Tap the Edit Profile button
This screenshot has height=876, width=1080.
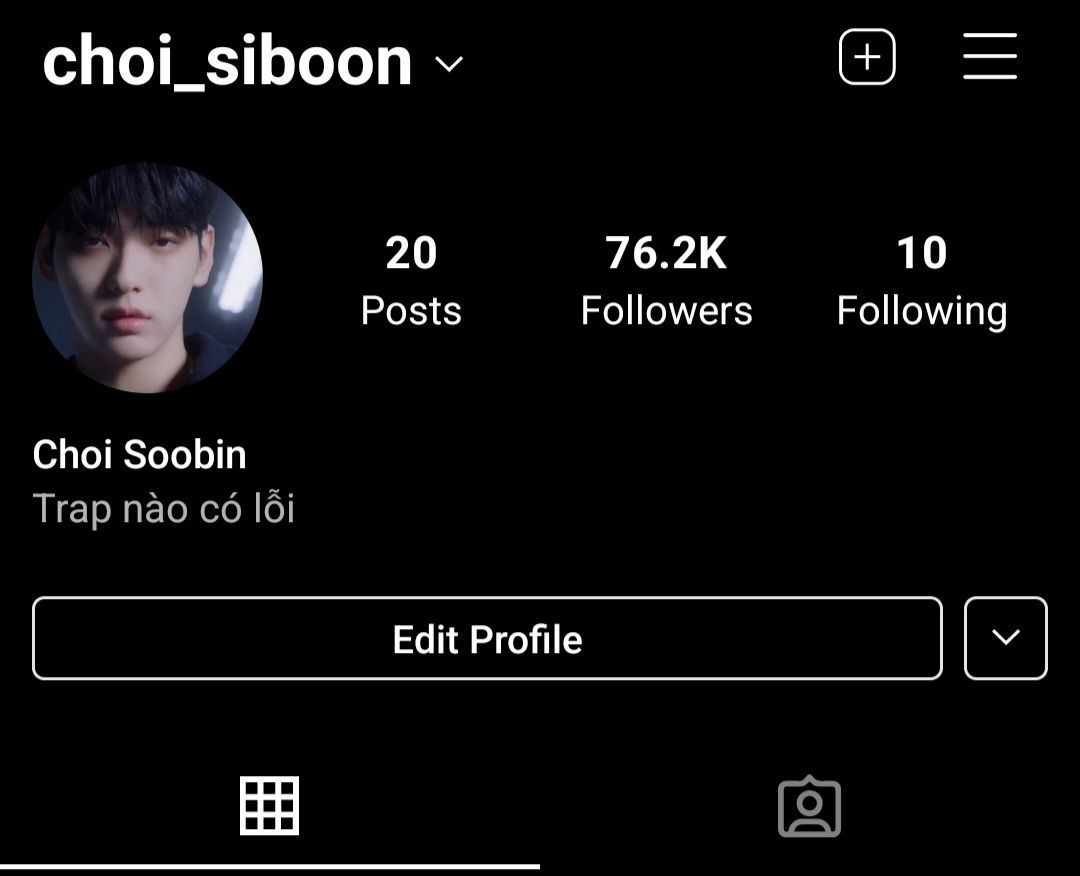click(487, 639)
